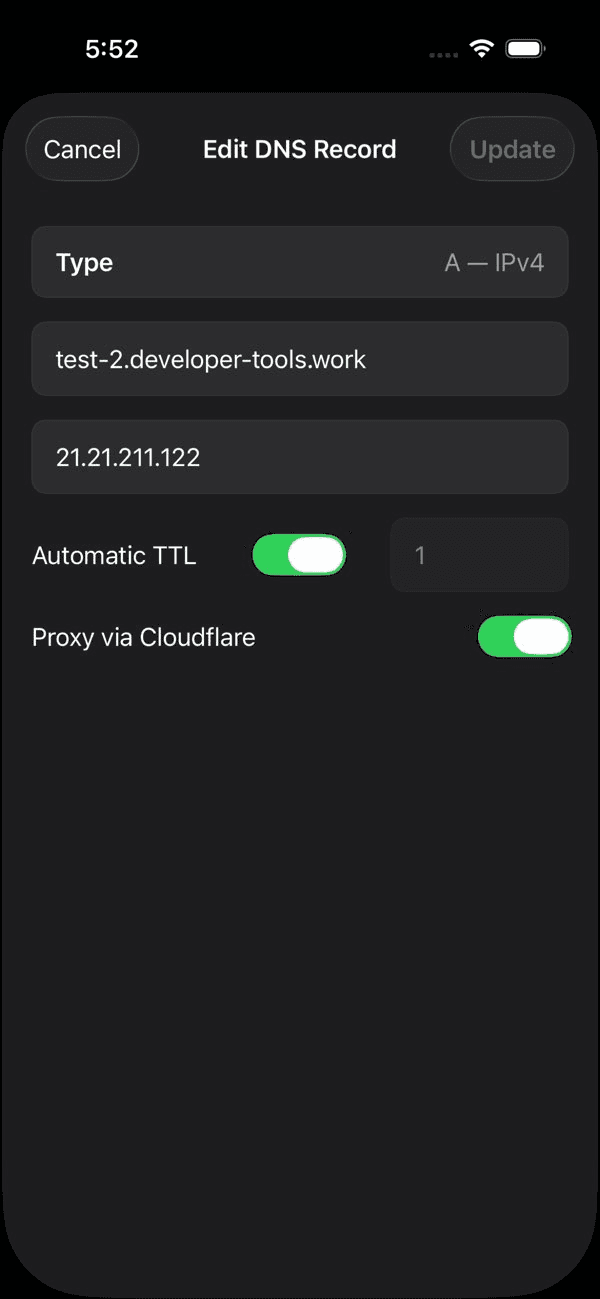Focus the TTL value field
600x1299 pixels.
pos(478,555)
